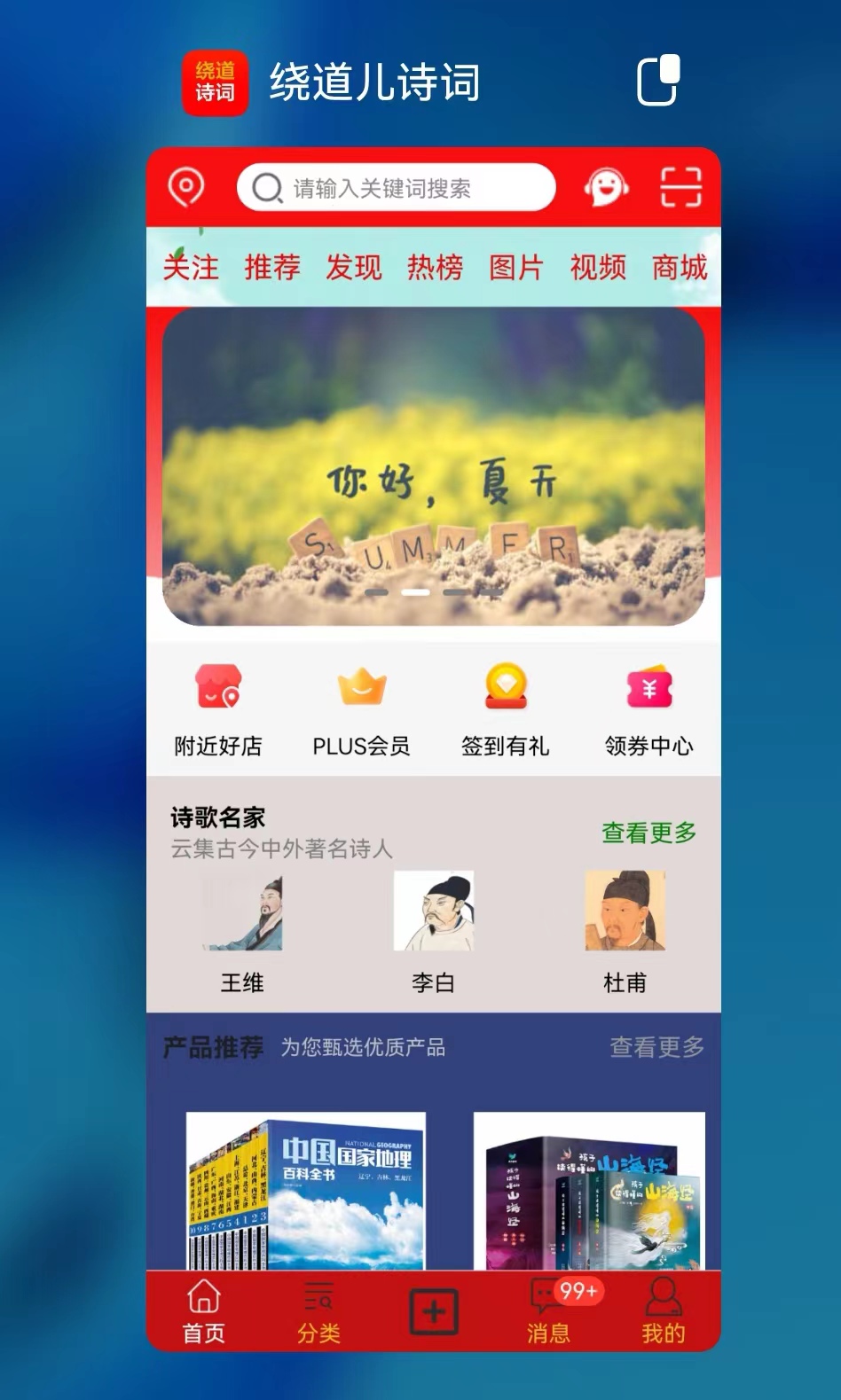
Task: Go to the 商城 tab
Action: 680,266
